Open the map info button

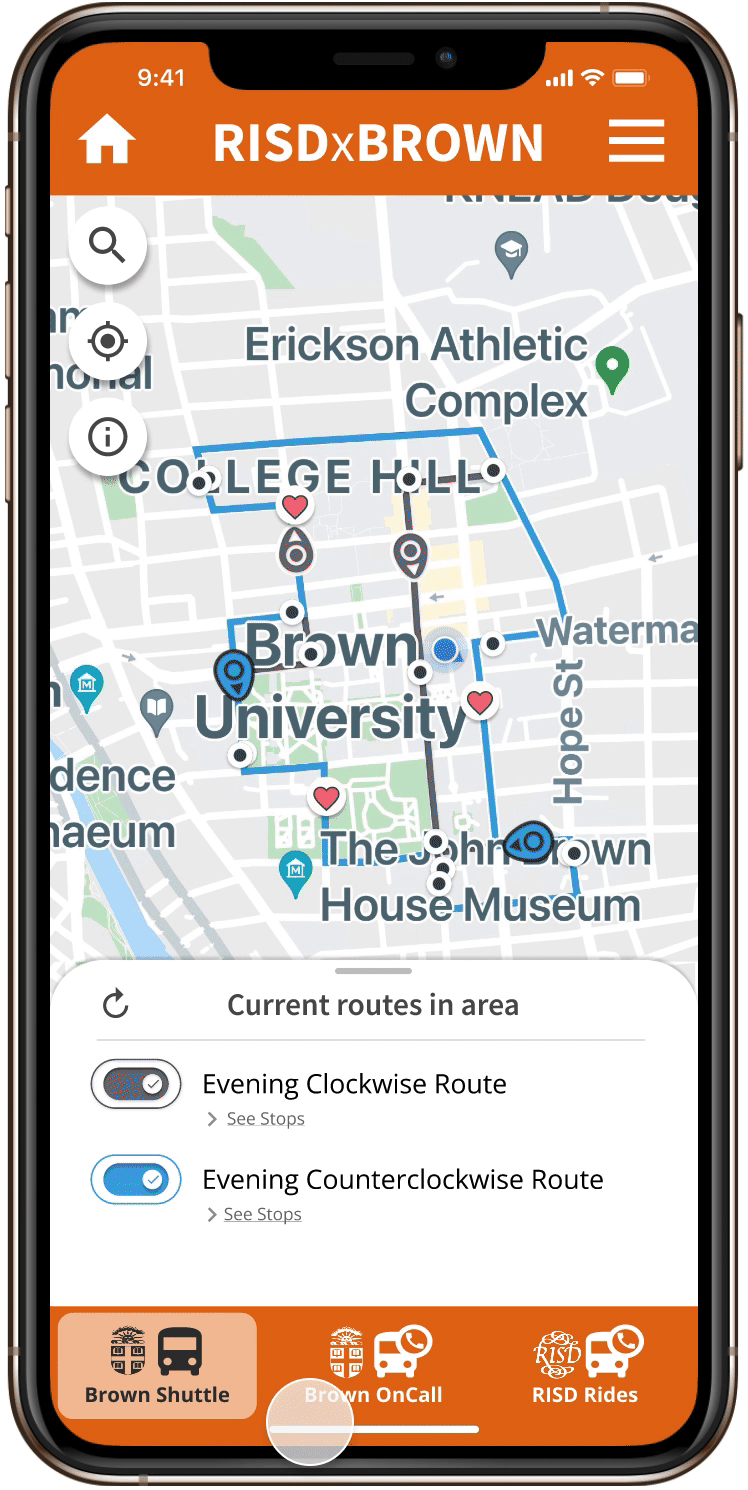pos(108,437)
